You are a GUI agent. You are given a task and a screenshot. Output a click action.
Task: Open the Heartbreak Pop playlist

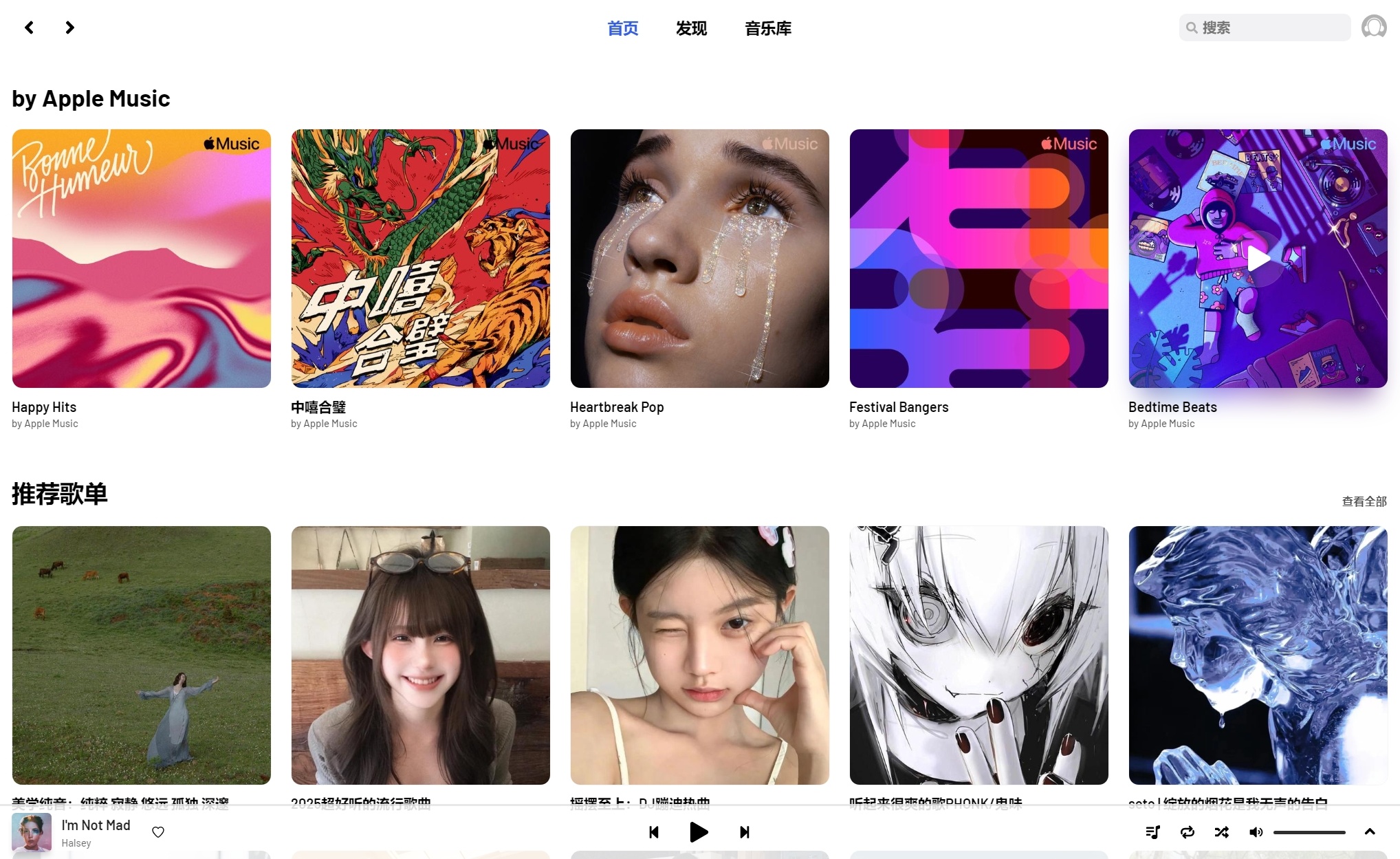(x=700, y=259)
